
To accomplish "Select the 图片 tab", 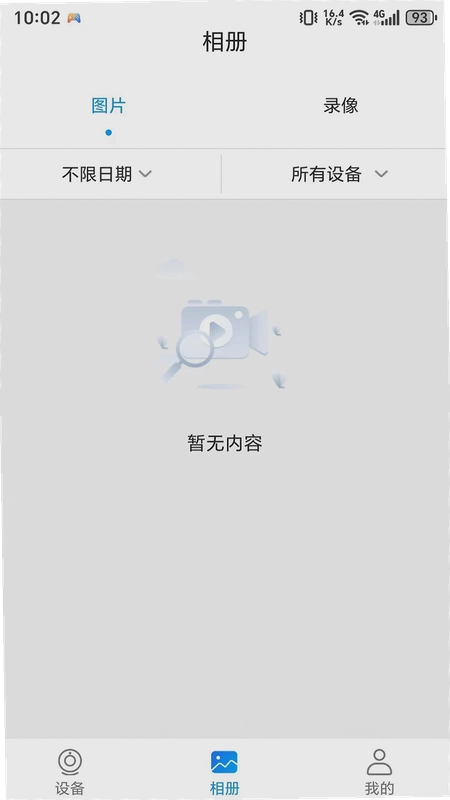I will click(x=108, y=106).
